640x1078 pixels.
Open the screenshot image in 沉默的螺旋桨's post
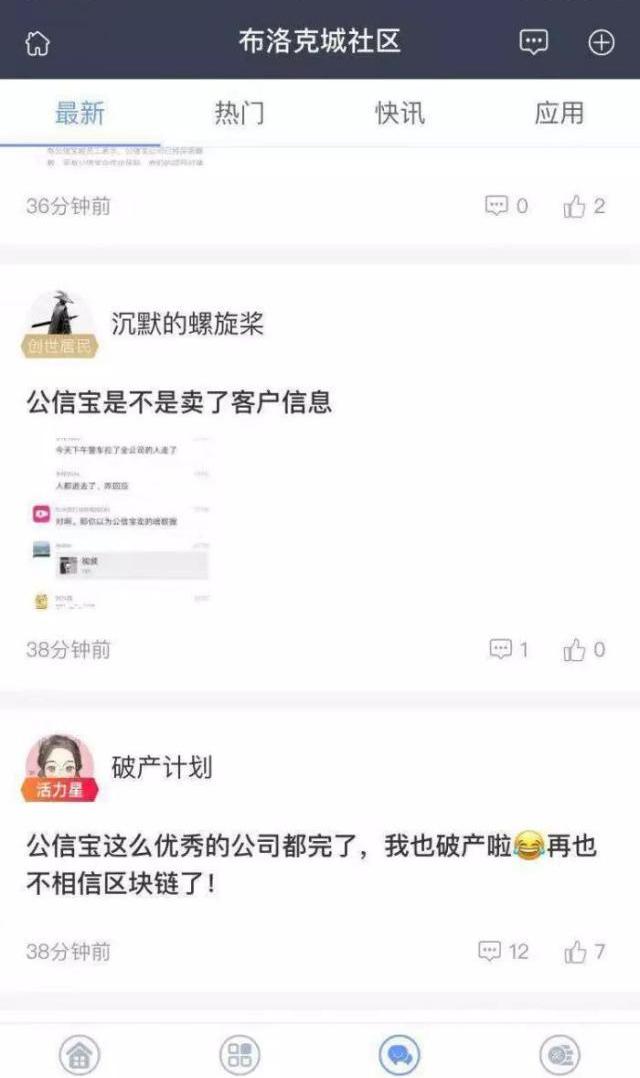pos(120,522)
